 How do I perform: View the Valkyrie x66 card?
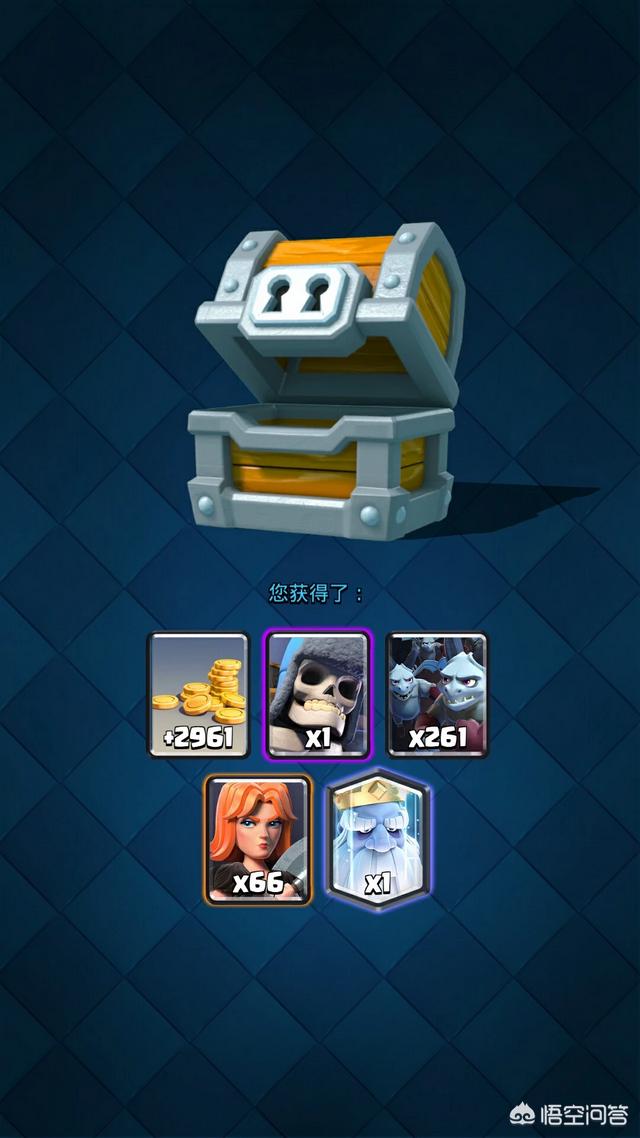[x=257, y=839]
